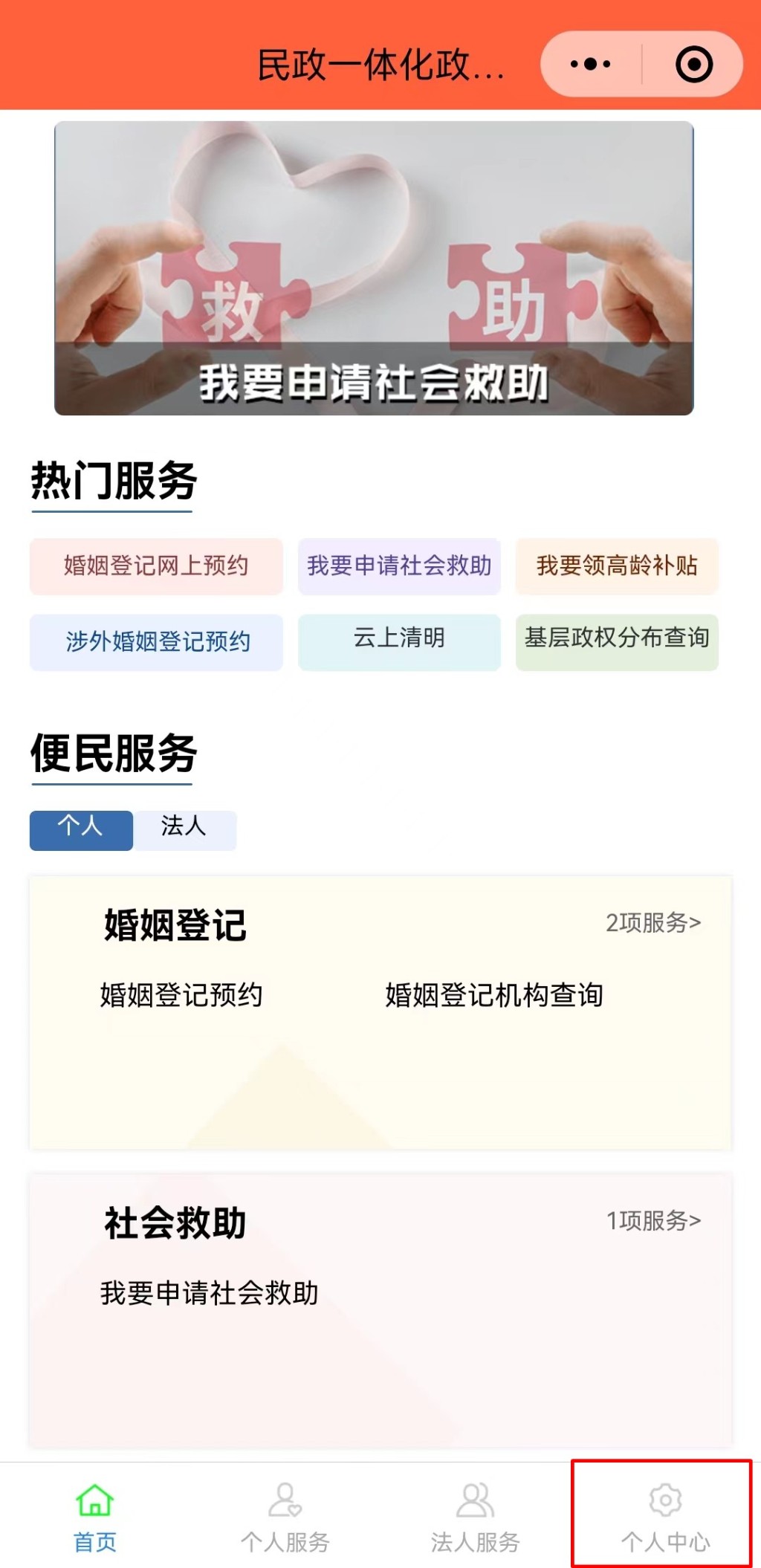
Task: Tap the 我要申请社会救助 hot service chip
Action: pyautogui.click(x=399, y=566)
